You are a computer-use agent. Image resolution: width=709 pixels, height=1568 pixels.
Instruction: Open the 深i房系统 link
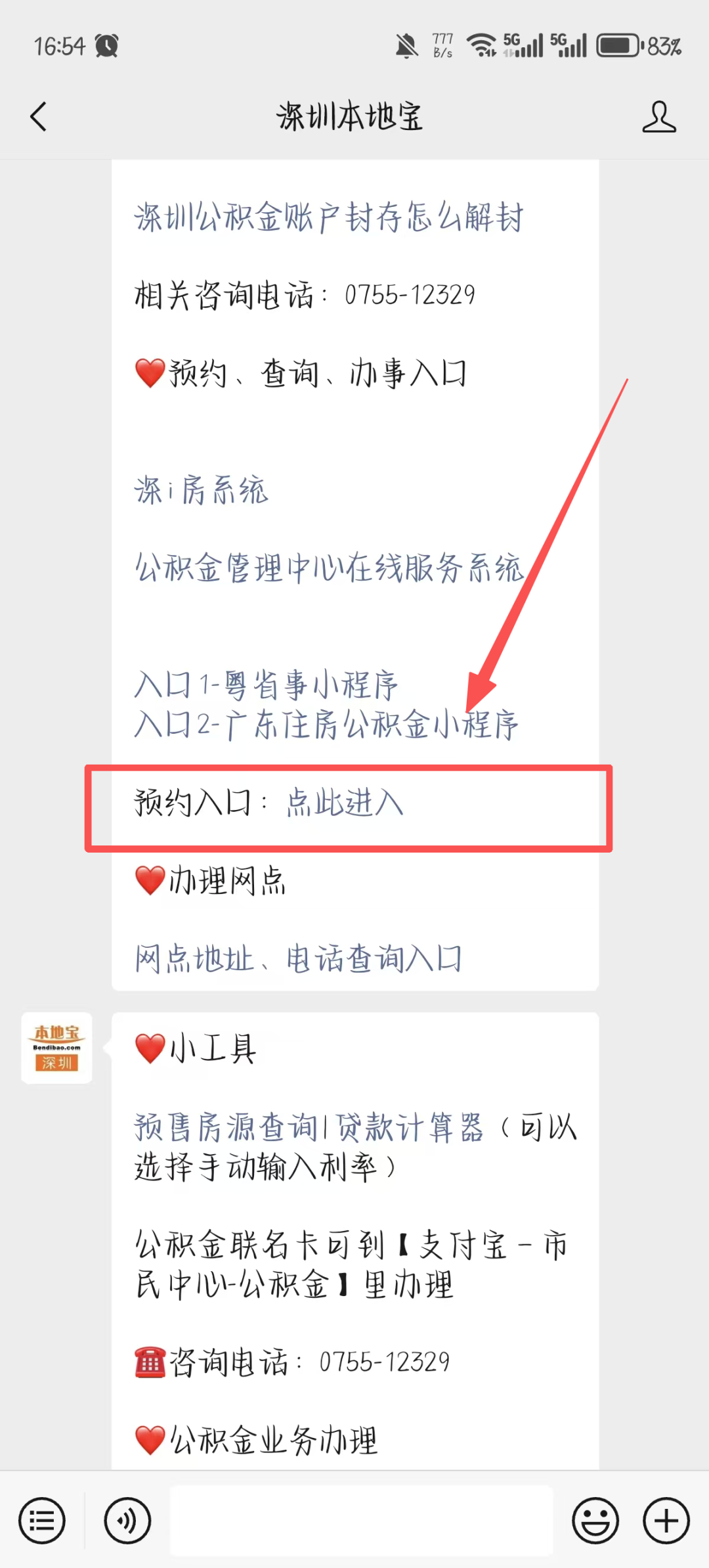201,490
